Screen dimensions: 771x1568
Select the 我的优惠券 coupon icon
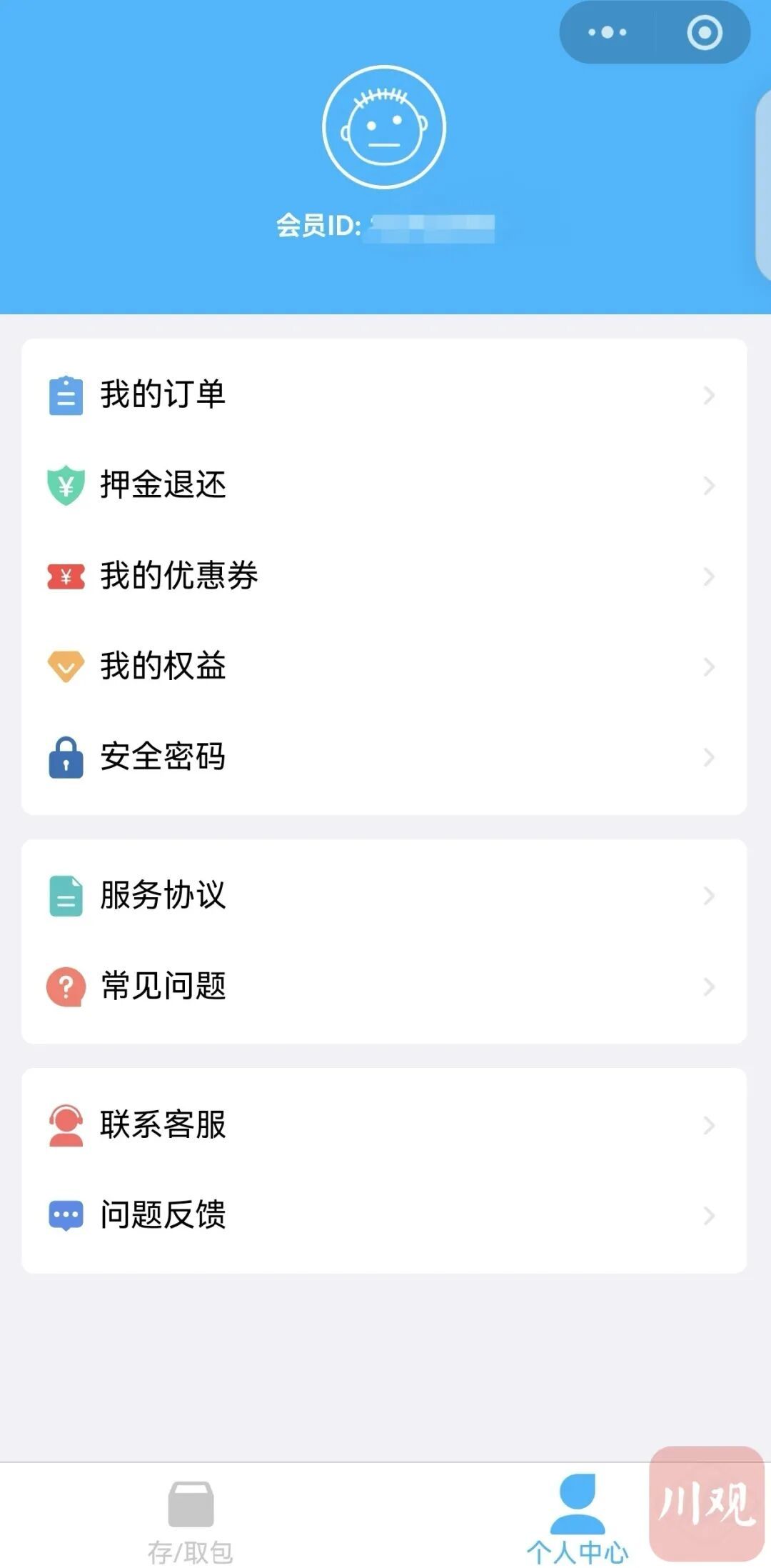65,576
